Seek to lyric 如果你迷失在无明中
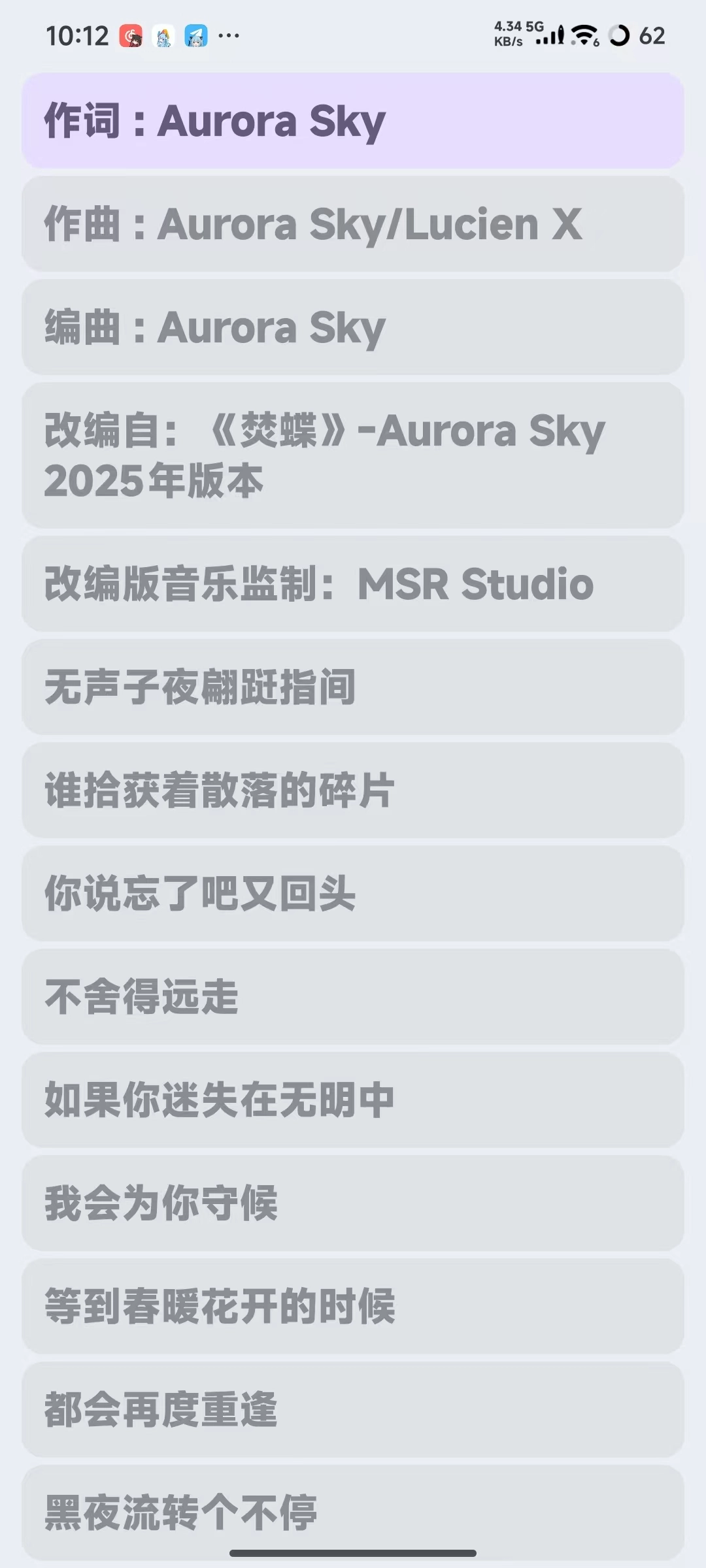 tap(353, 1100)
